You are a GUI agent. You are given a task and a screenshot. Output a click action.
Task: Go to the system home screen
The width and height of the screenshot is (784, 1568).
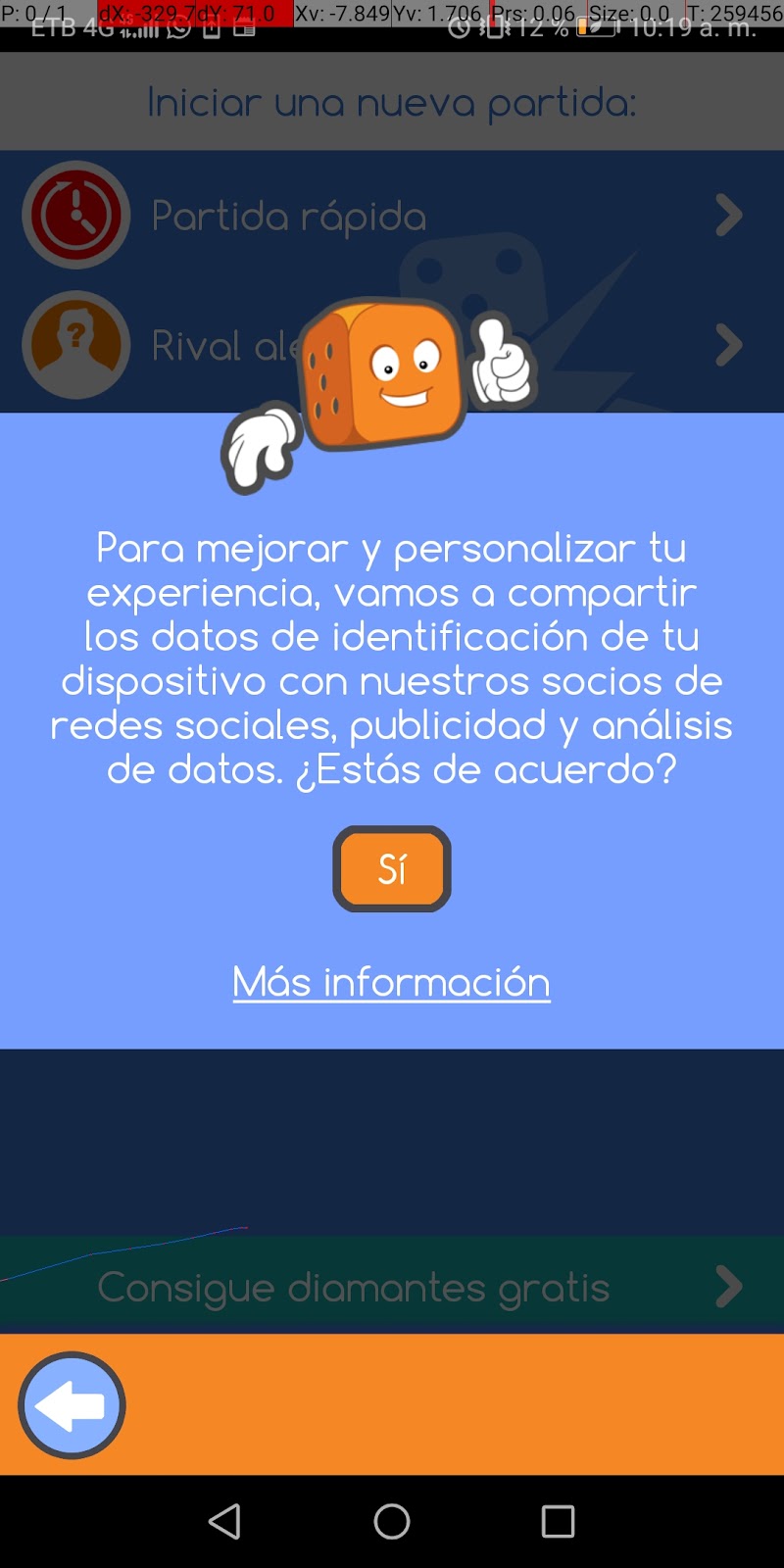click(x=392, y=1521)
